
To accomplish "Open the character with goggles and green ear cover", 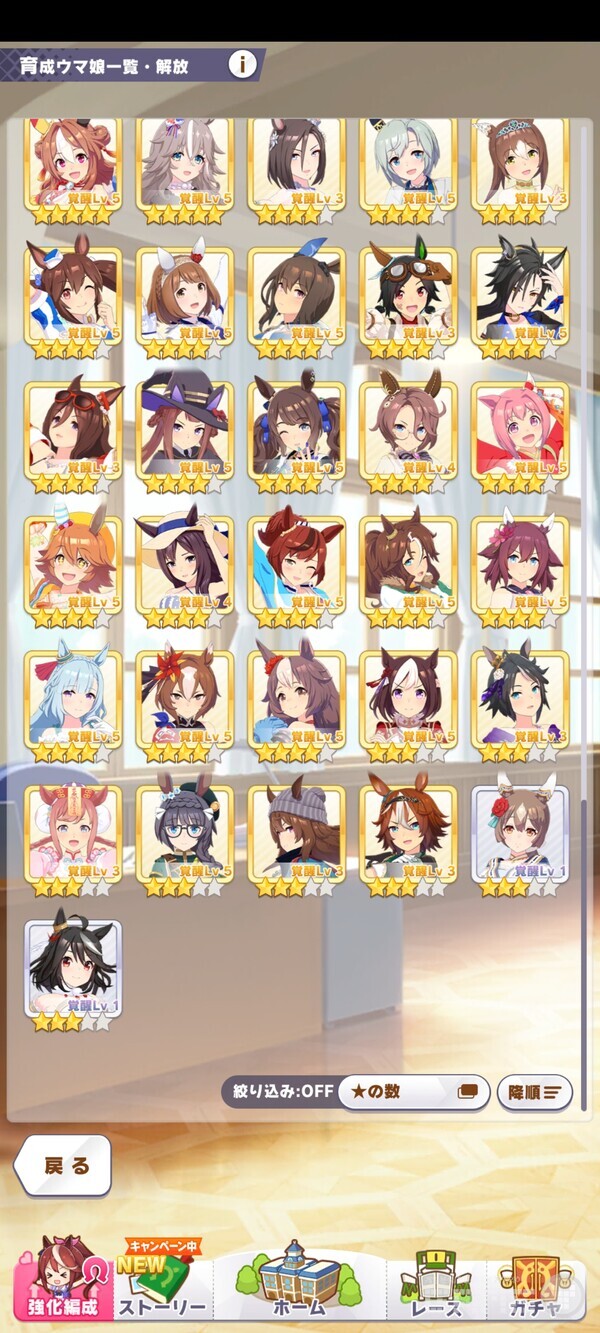I will [x=408, y=297].
